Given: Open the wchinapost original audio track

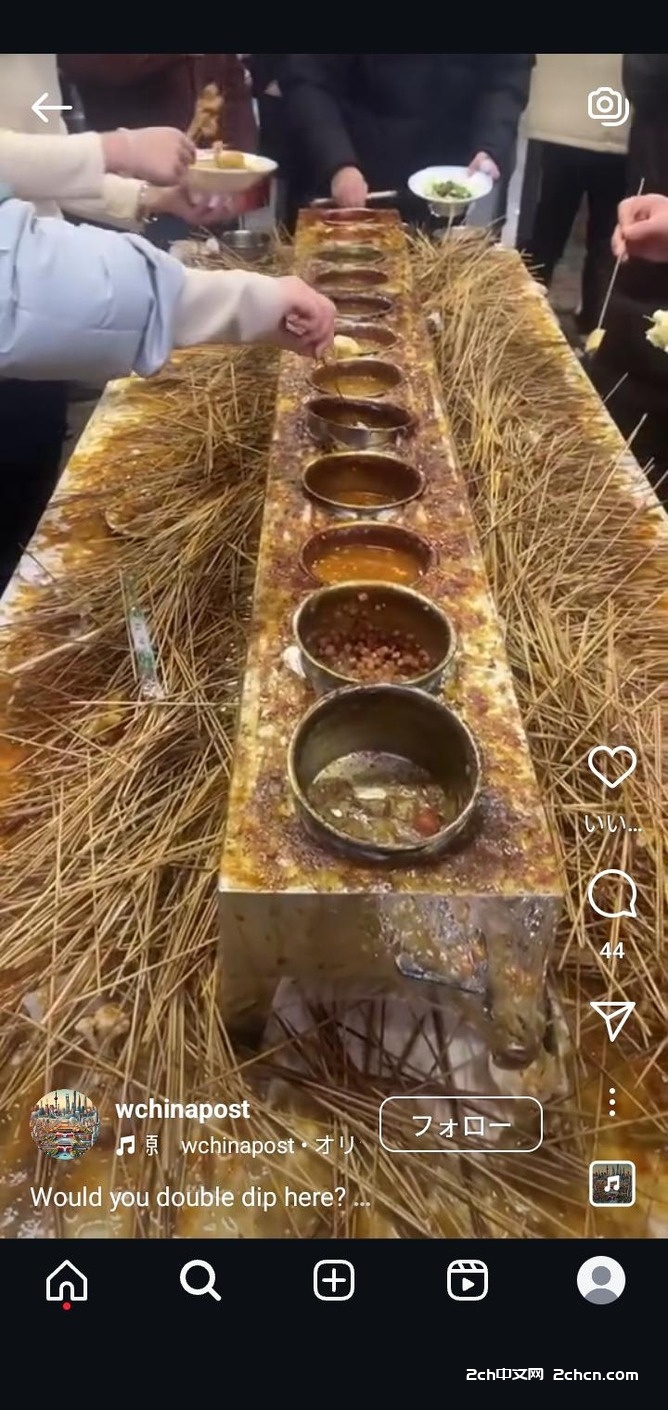Looking at the screenshot, I should click(266, 1146).
